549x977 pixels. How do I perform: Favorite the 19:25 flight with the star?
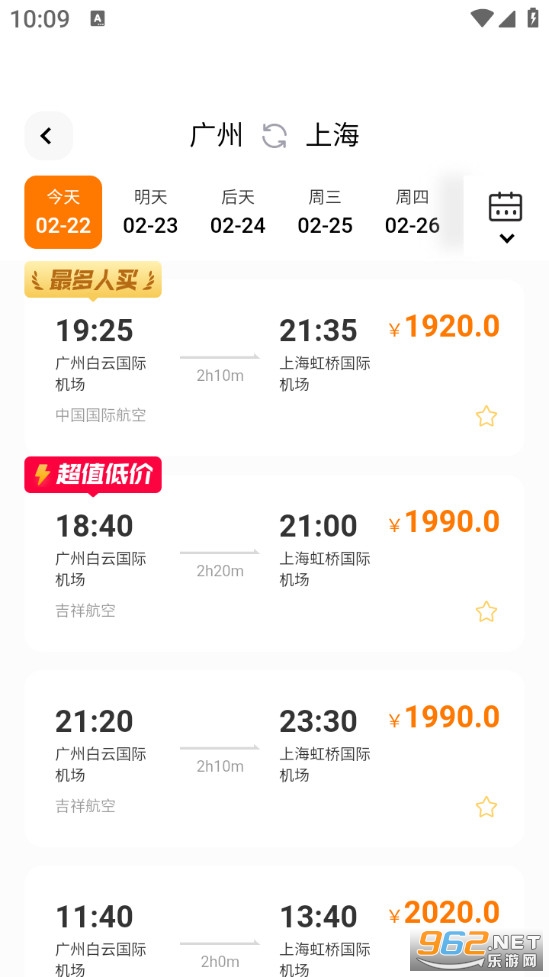486,416
